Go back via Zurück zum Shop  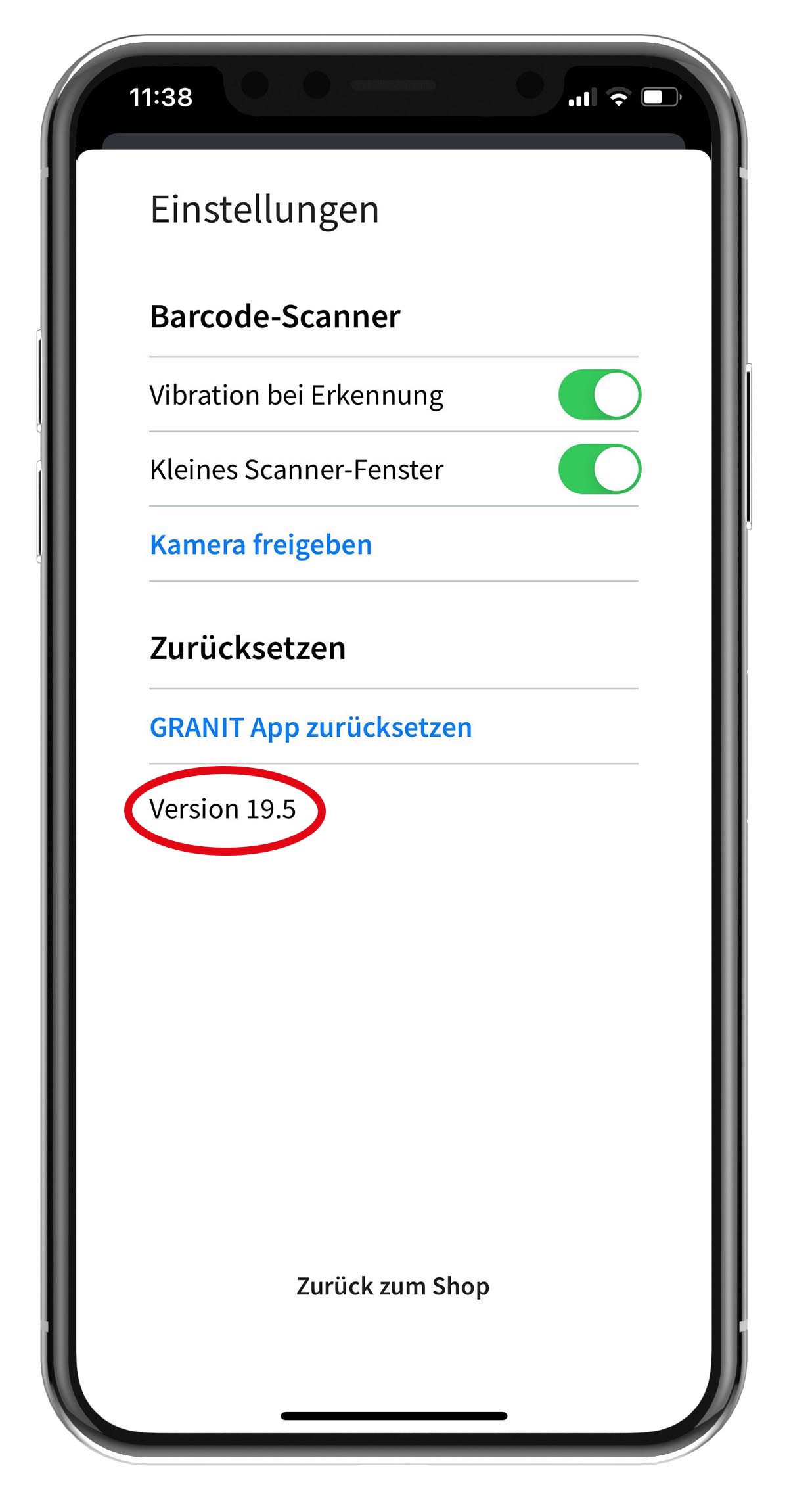[393, 1286]
